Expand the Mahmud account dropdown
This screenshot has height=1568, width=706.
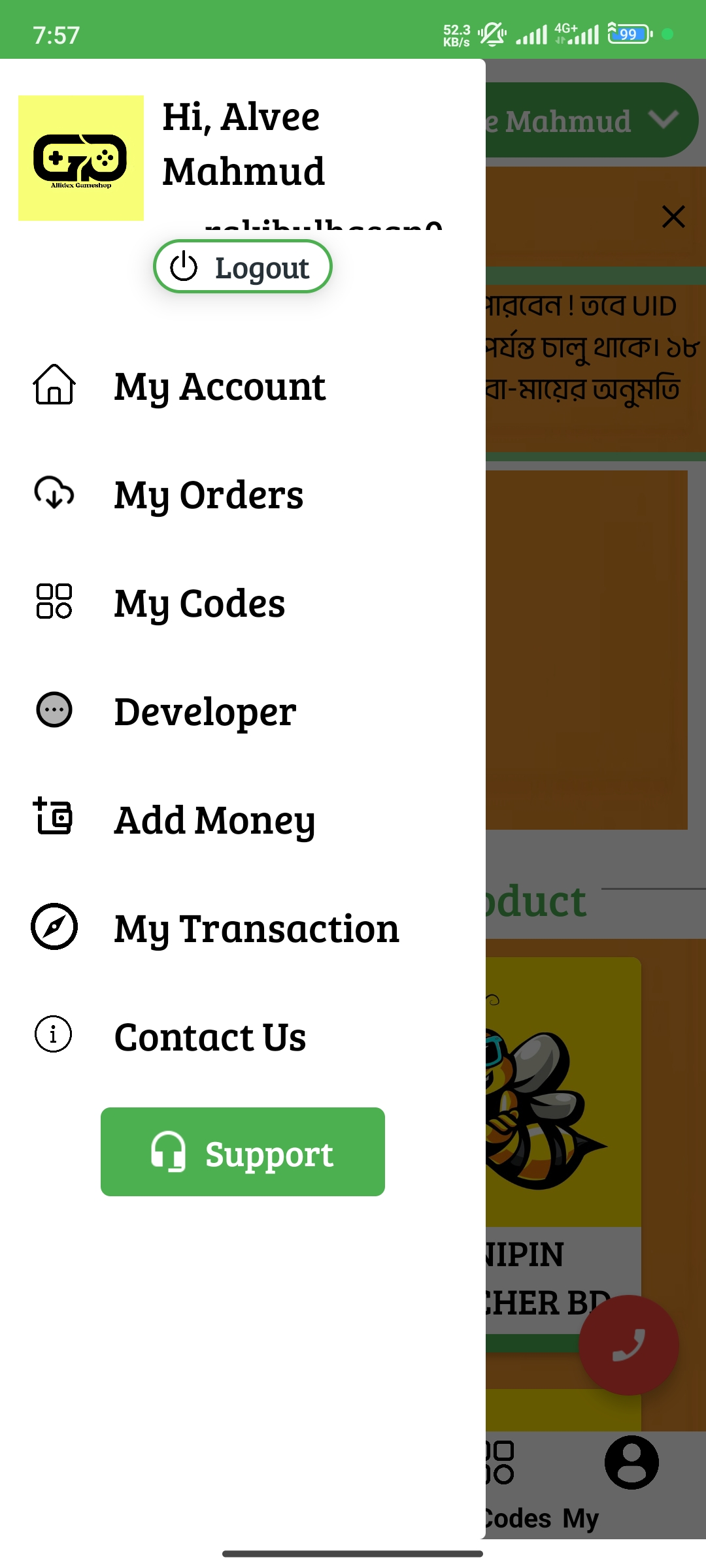(592, 120)
